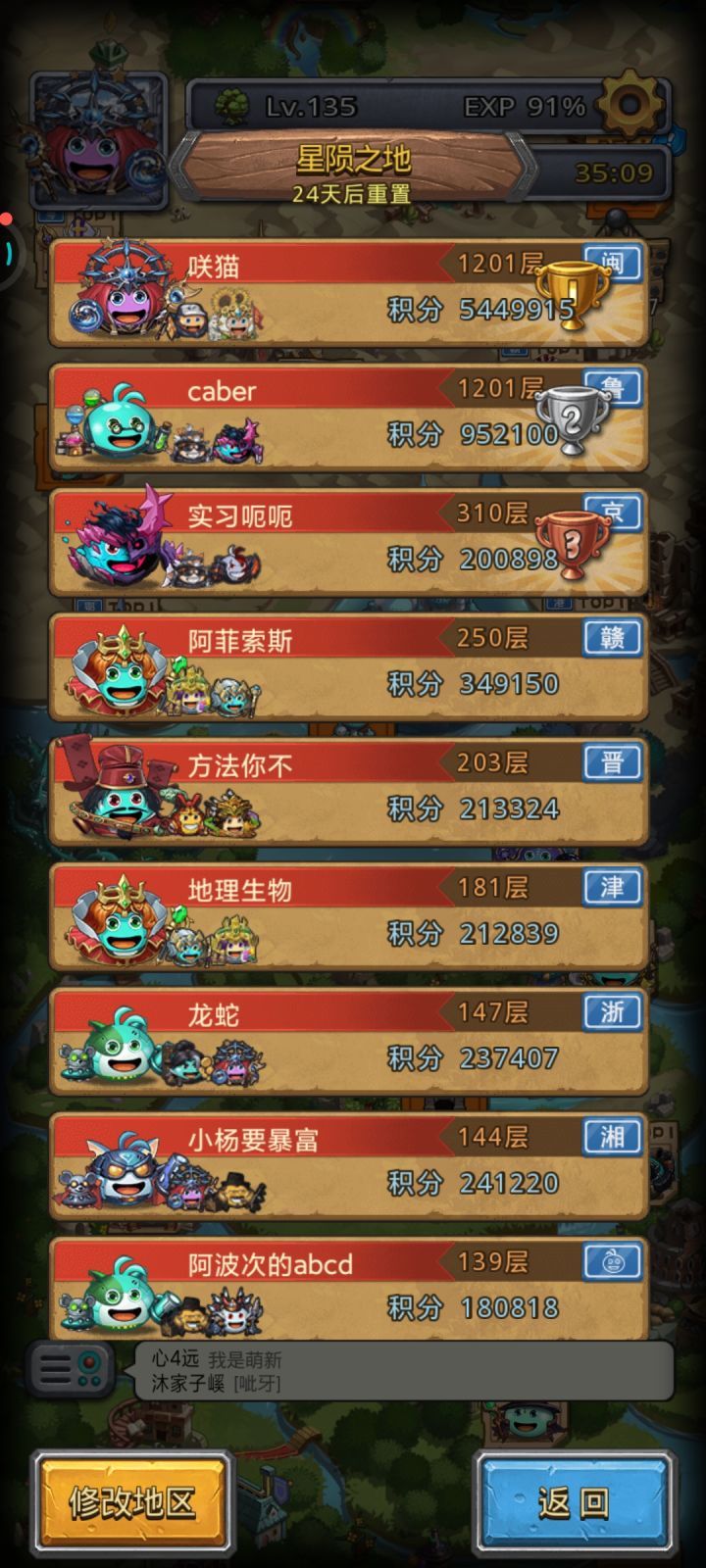Click the face badge on 阿波次的abcd's row
Viewport: 706px width, 1568px height.
coord(611,1264)
